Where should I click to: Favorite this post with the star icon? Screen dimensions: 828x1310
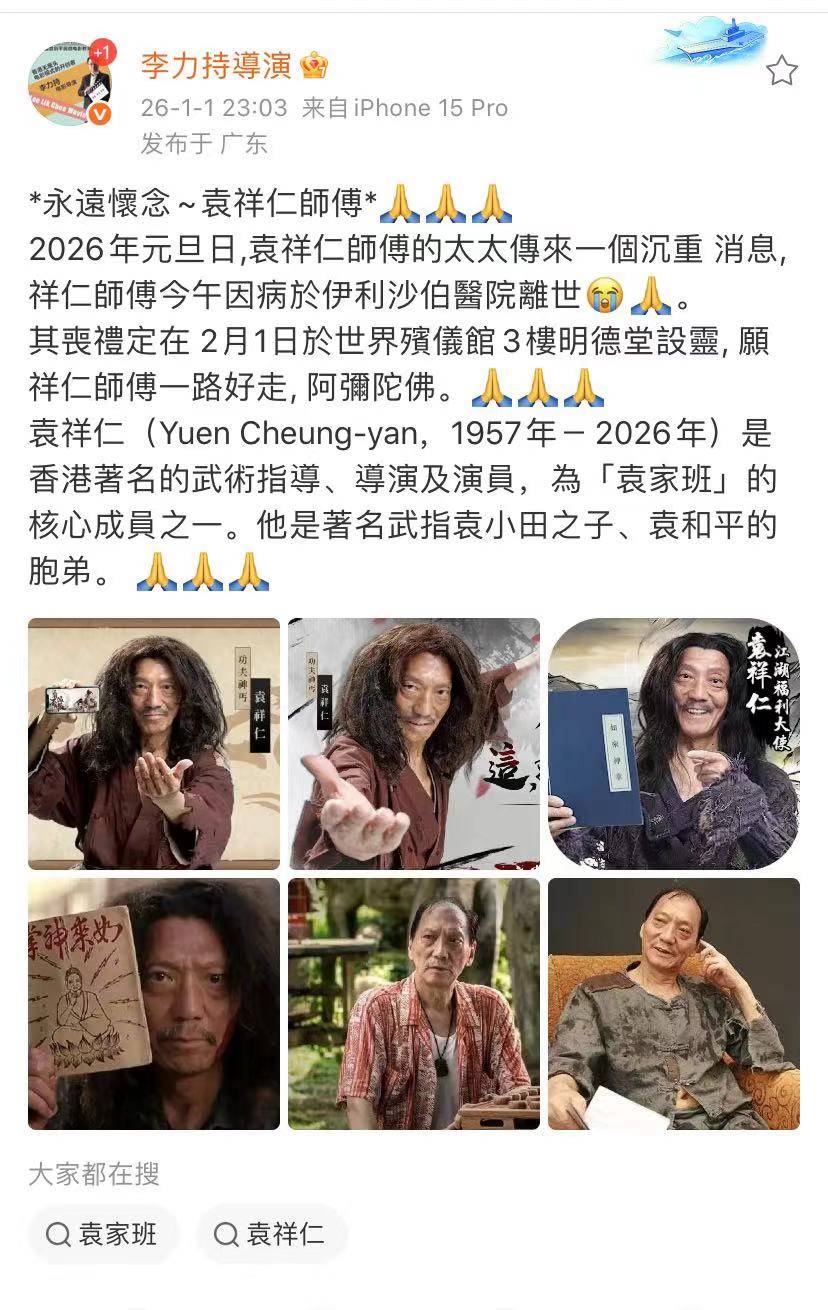(x=781, y=71)
